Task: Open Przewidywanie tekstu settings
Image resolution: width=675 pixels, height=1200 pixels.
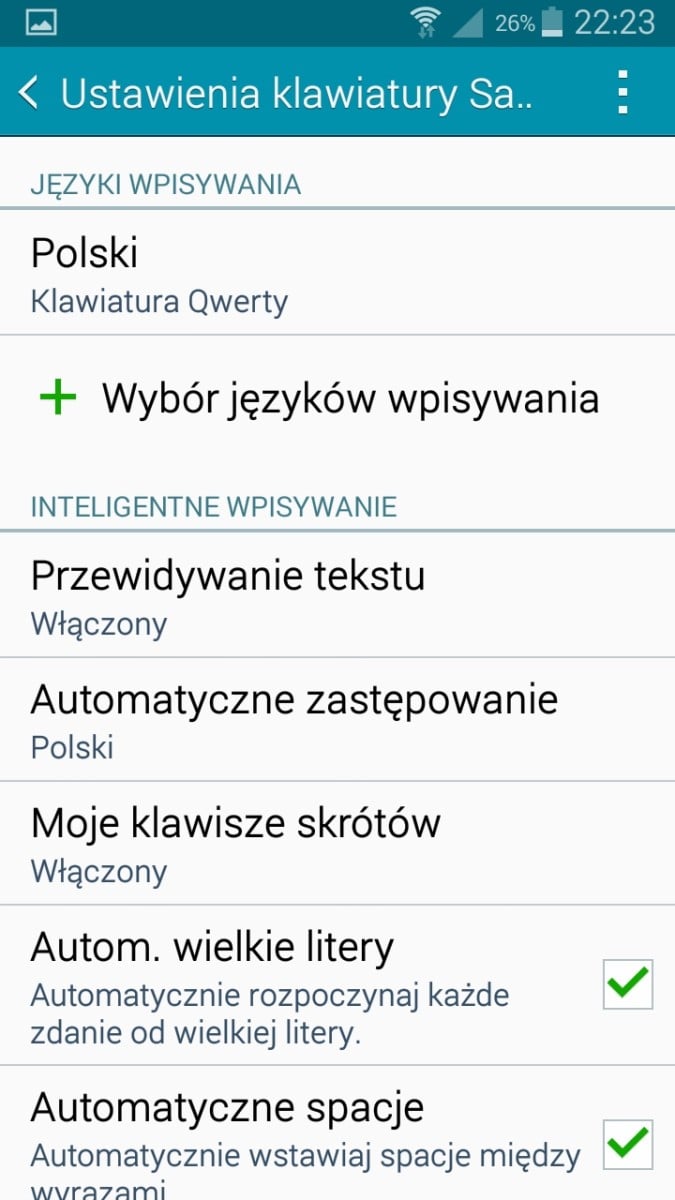Action: 337,596
